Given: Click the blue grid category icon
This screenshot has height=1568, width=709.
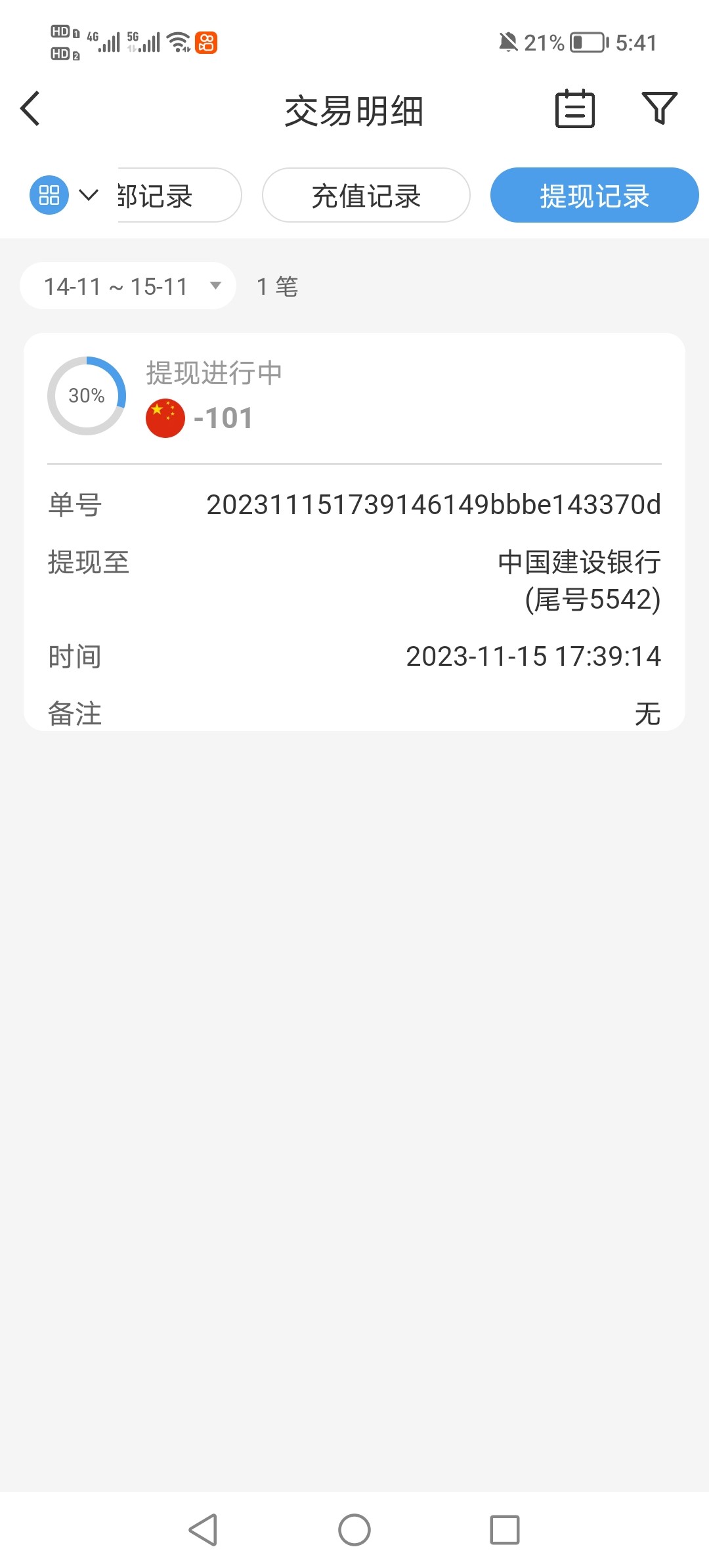Looking at the screenshot, I should tap(49, 195).
